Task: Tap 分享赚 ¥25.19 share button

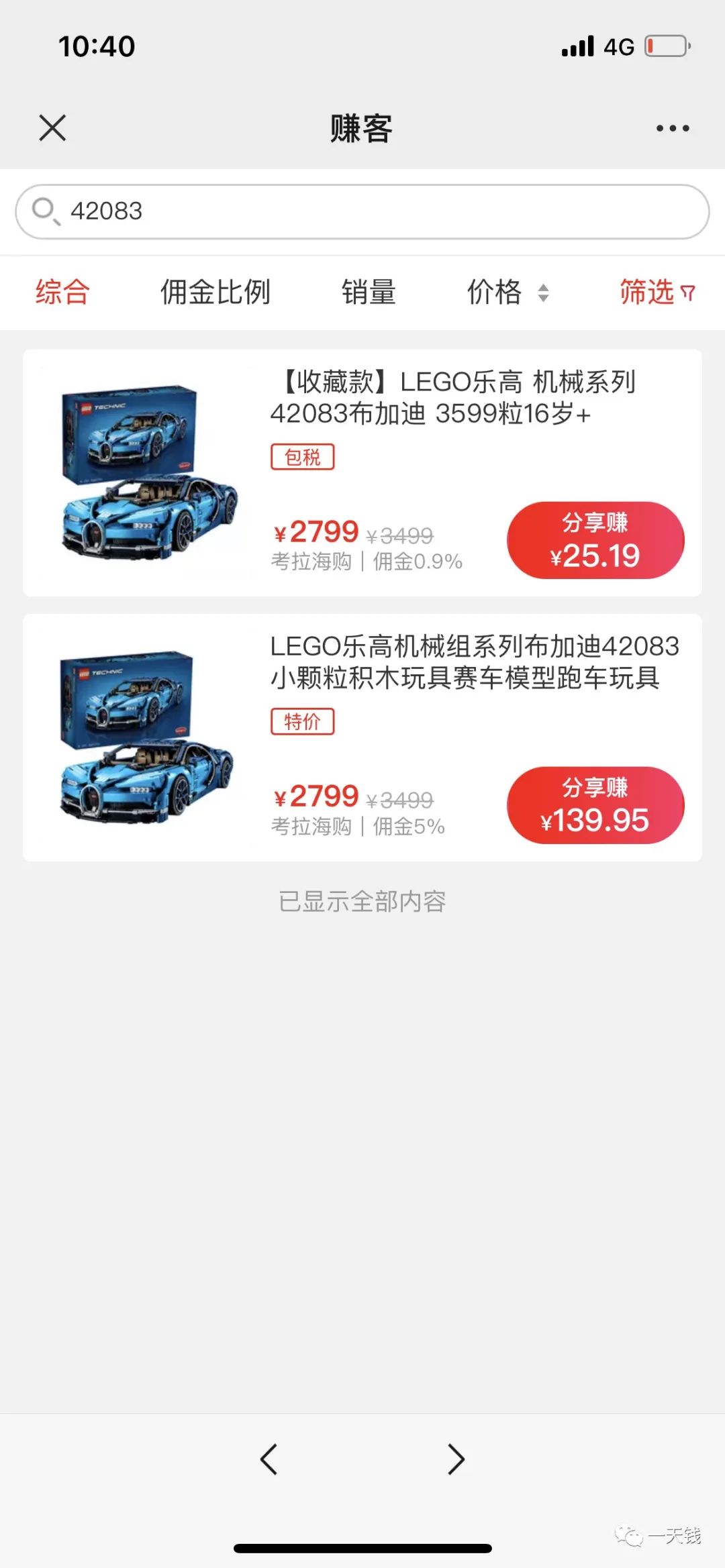Action: coord(596,539)
